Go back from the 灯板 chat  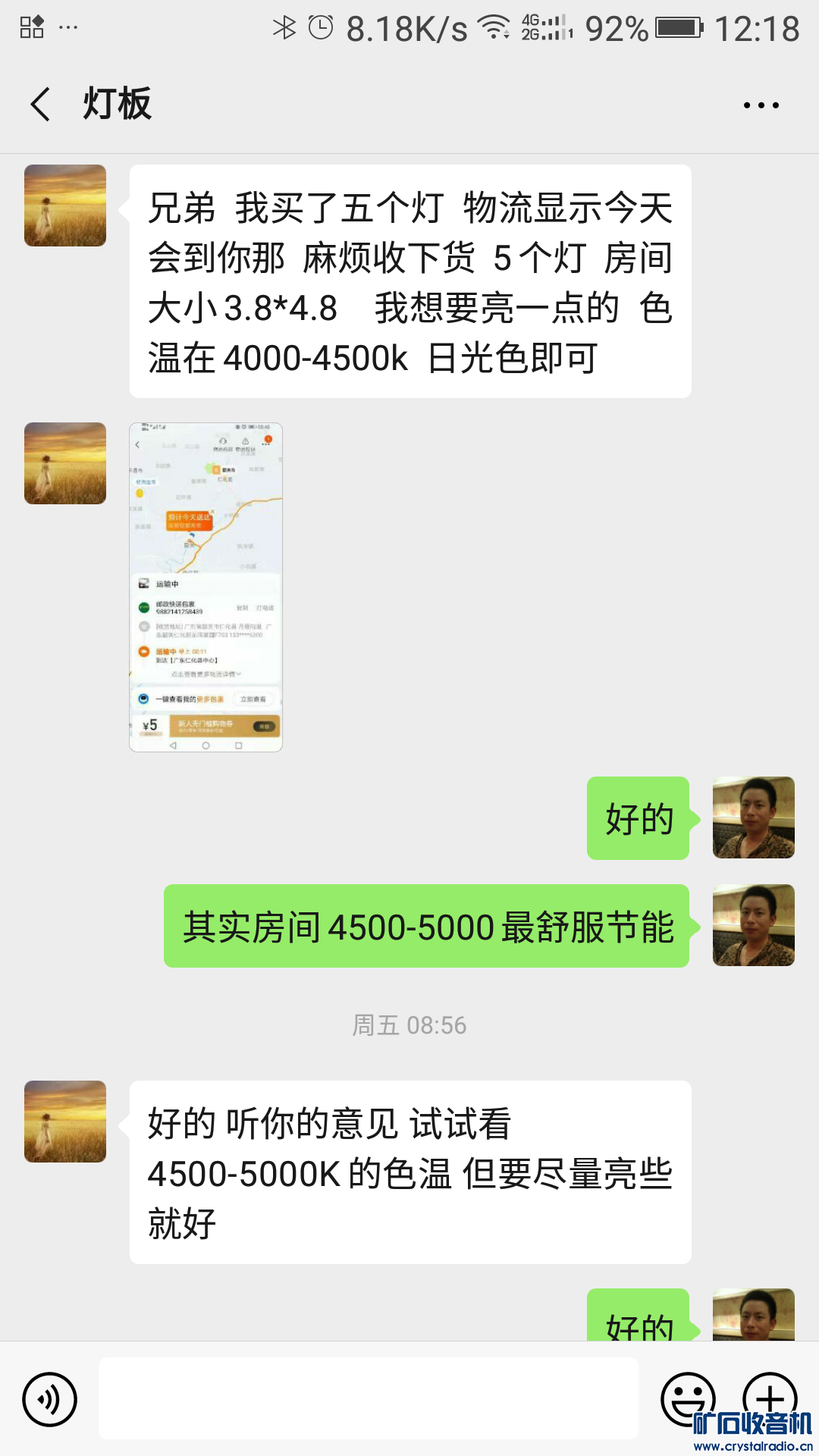41,104
